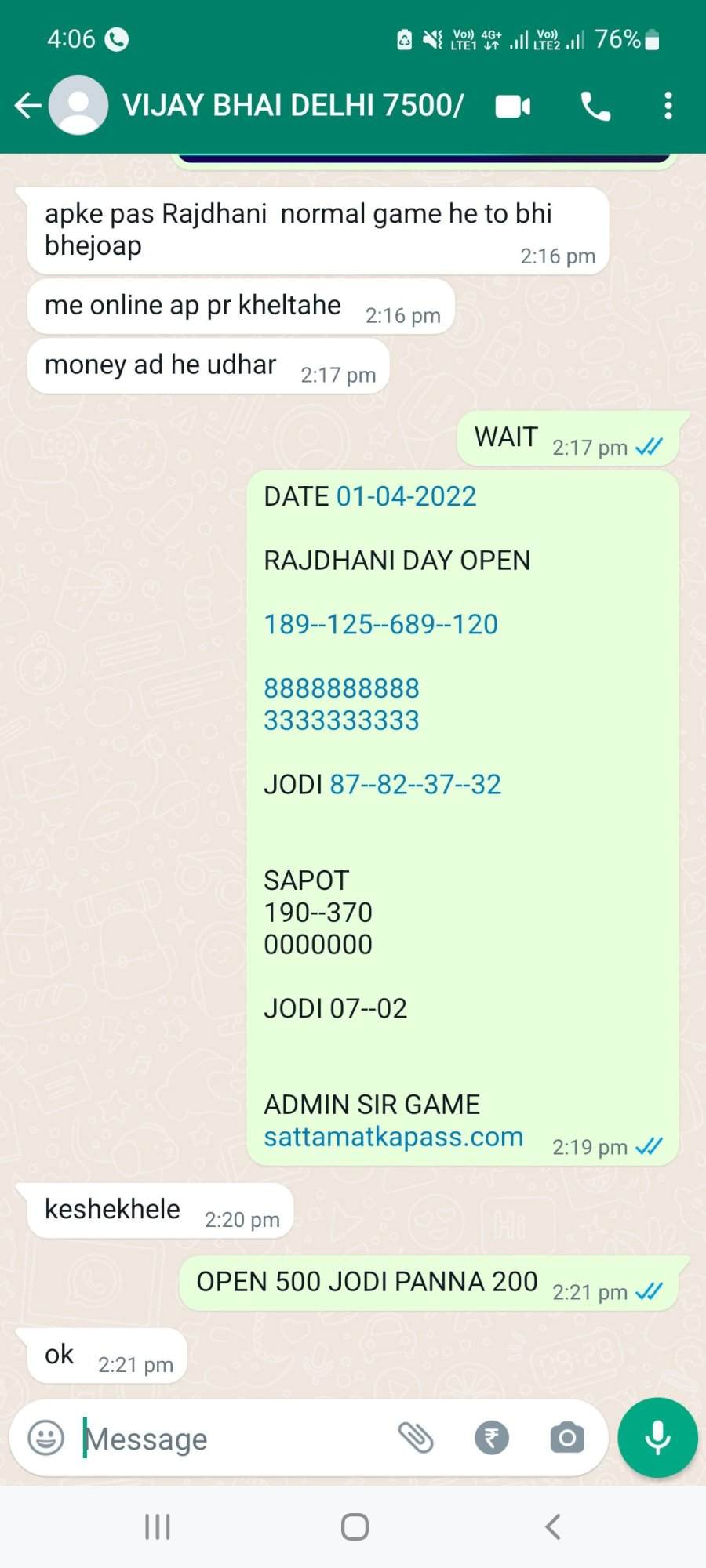The height and width of the screenshot is (1568, 706).
Task: Open the emoji picker
Action: 45,1438
